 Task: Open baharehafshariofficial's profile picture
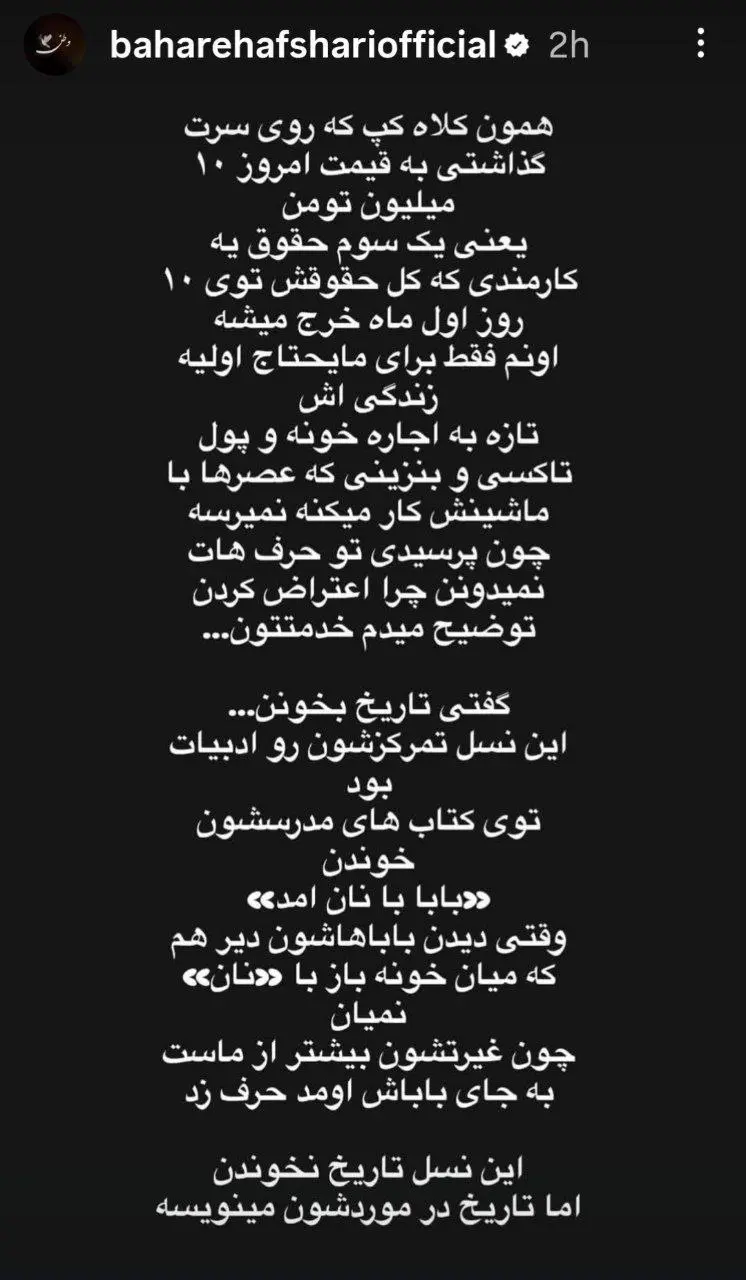click(54, 45)
